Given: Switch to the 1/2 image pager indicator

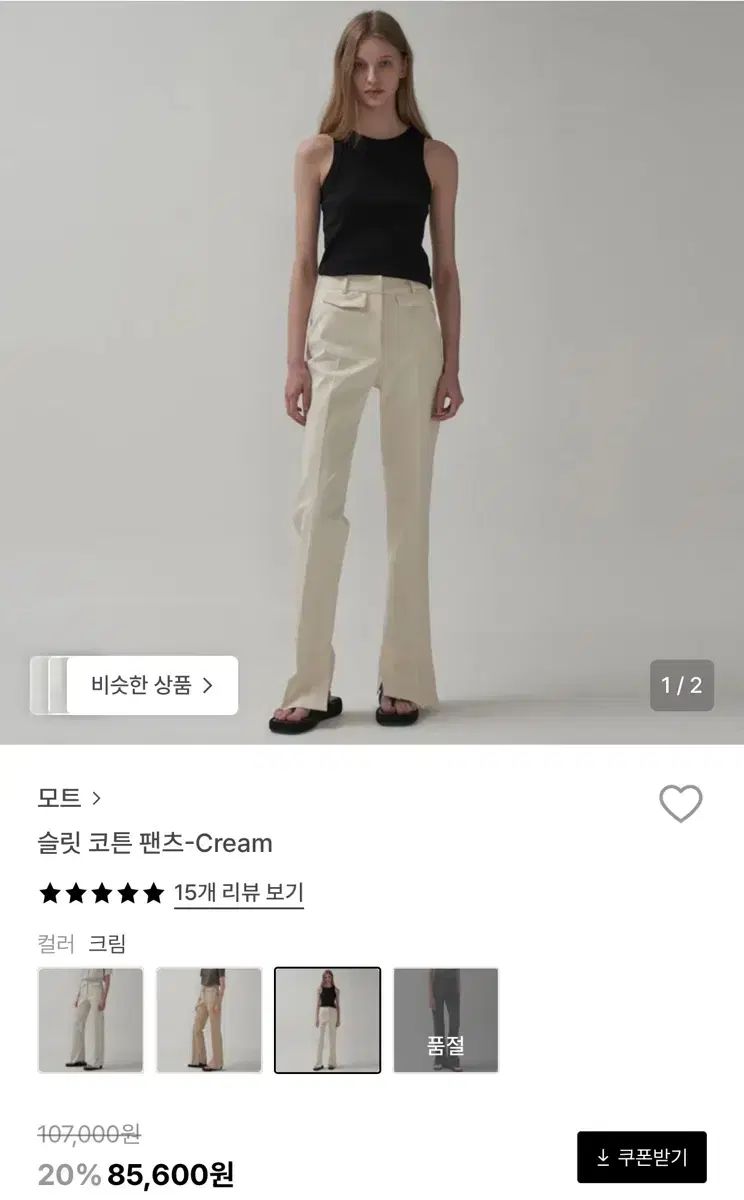Looking at the screenshot, I should click(x=684, y=685).
